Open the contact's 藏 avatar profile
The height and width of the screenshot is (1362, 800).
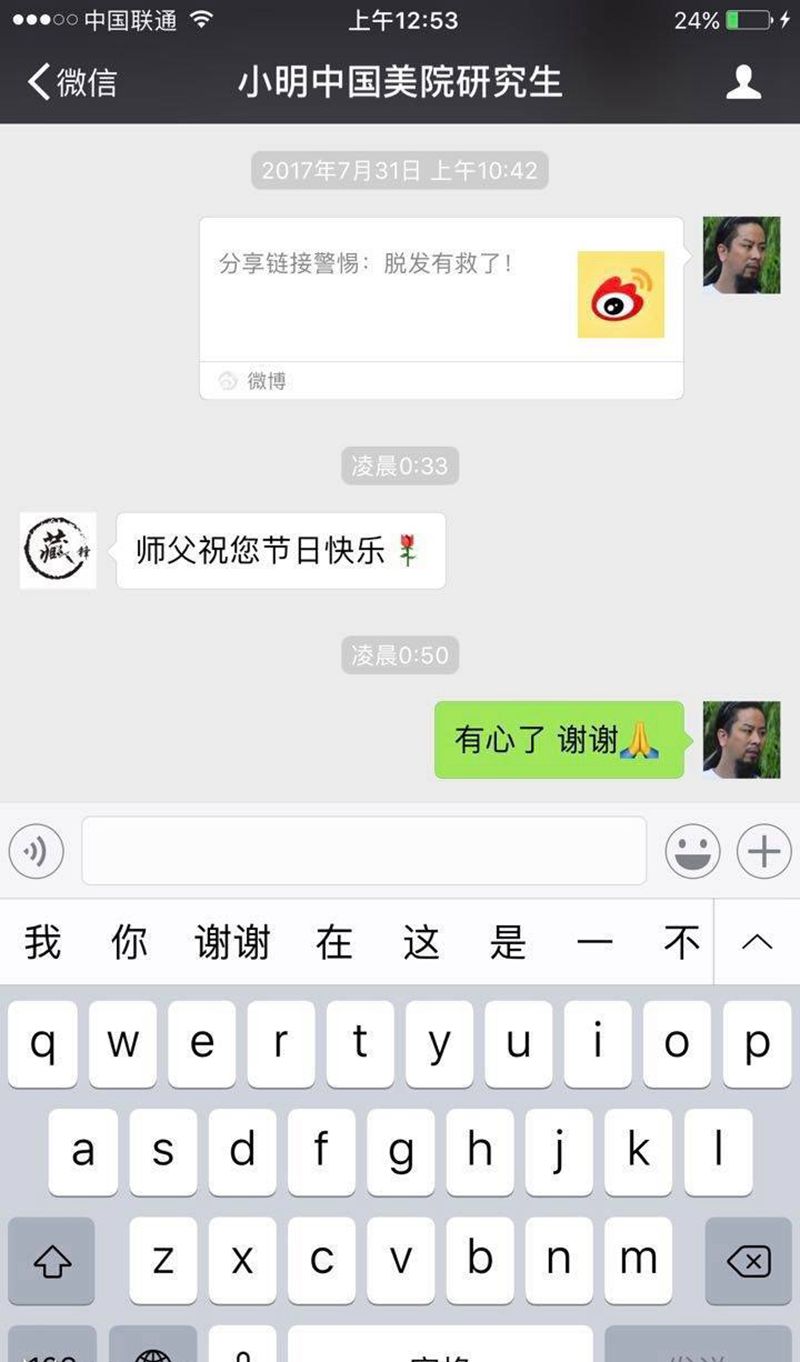coord(58,550)
